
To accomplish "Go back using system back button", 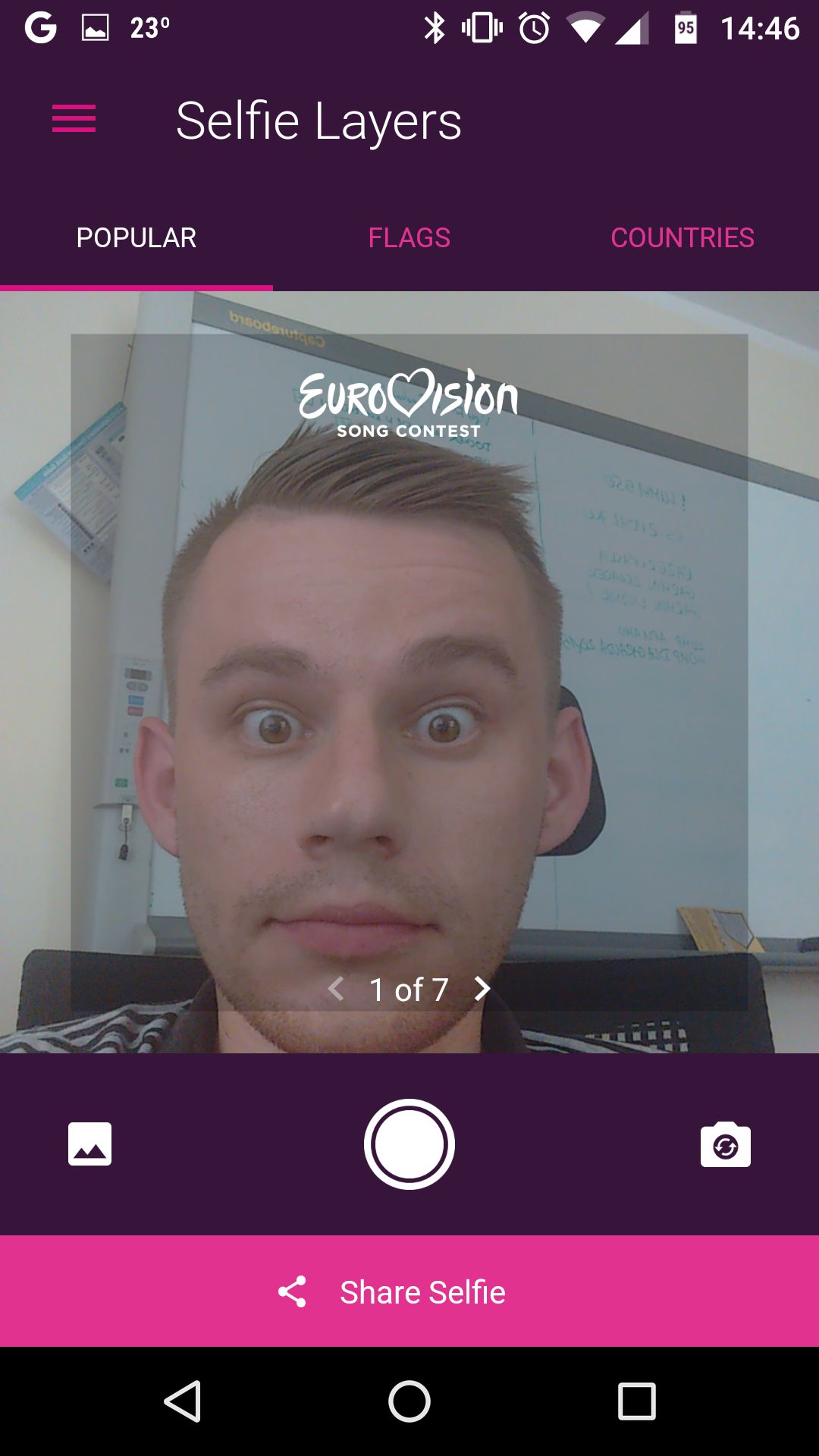I will (x=183, y=1401).
